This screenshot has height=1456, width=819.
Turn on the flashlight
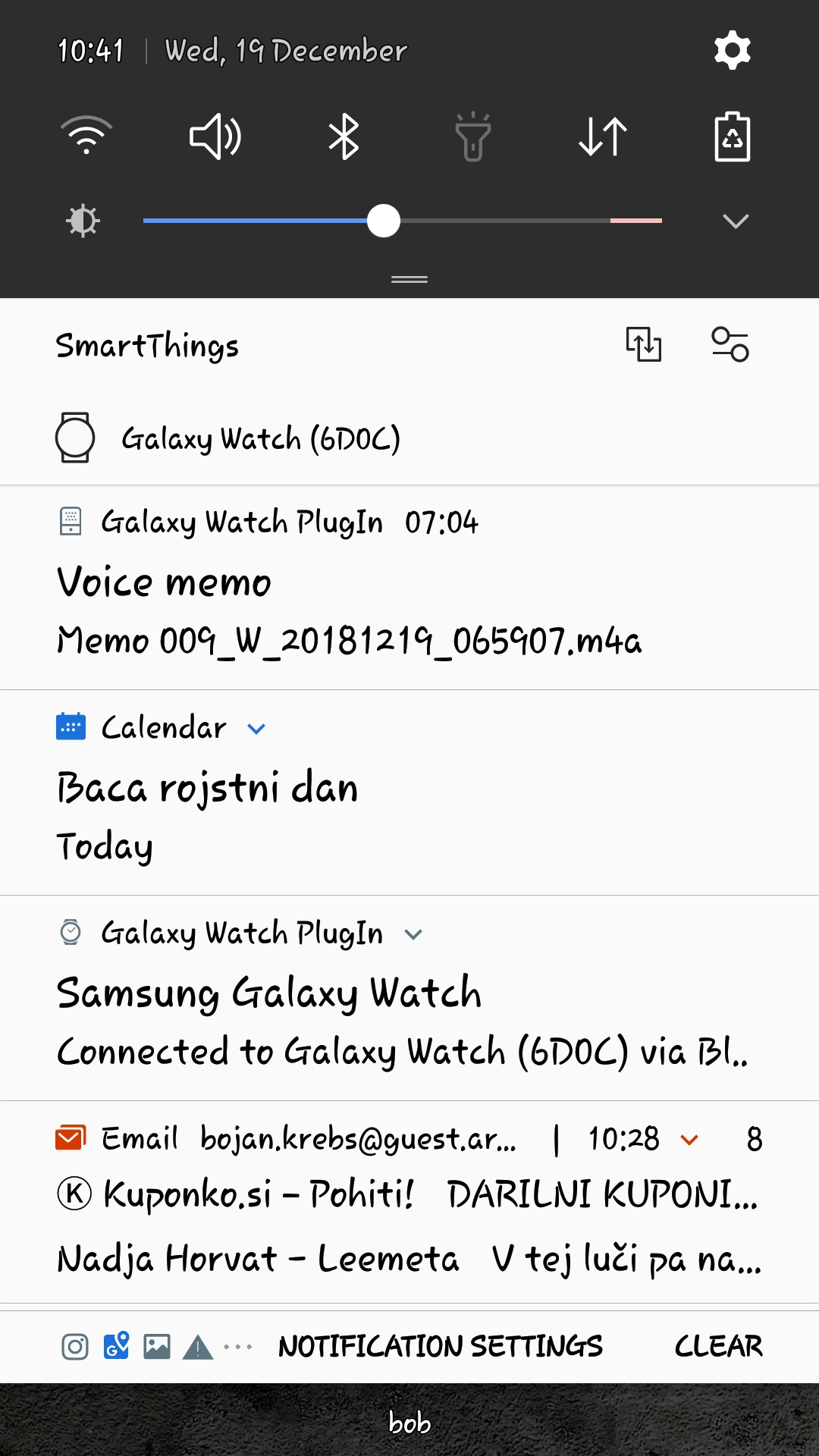(473, 136)
